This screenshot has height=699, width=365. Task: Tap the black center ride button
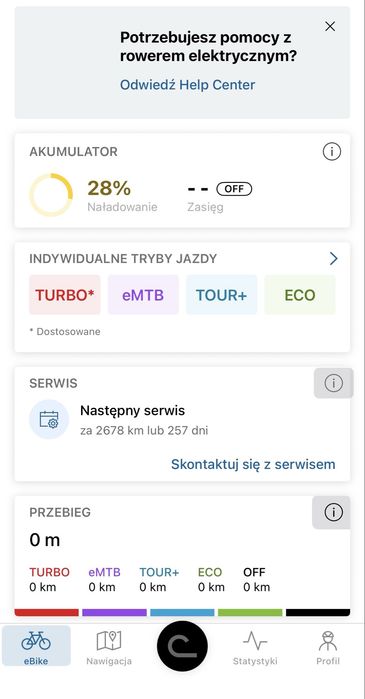click(x=182, y=646)
